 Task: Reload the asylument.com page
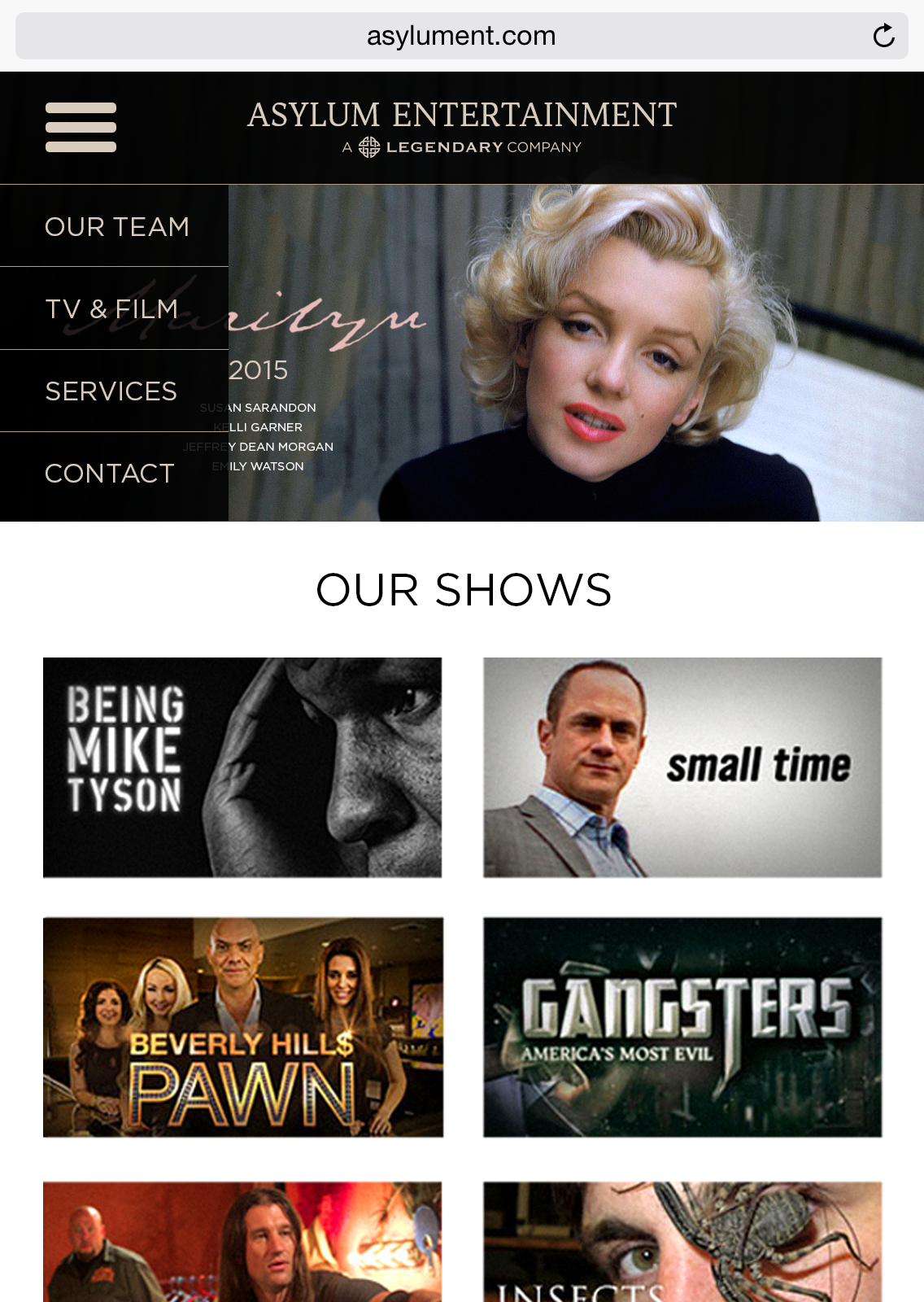tap(883, 36)
